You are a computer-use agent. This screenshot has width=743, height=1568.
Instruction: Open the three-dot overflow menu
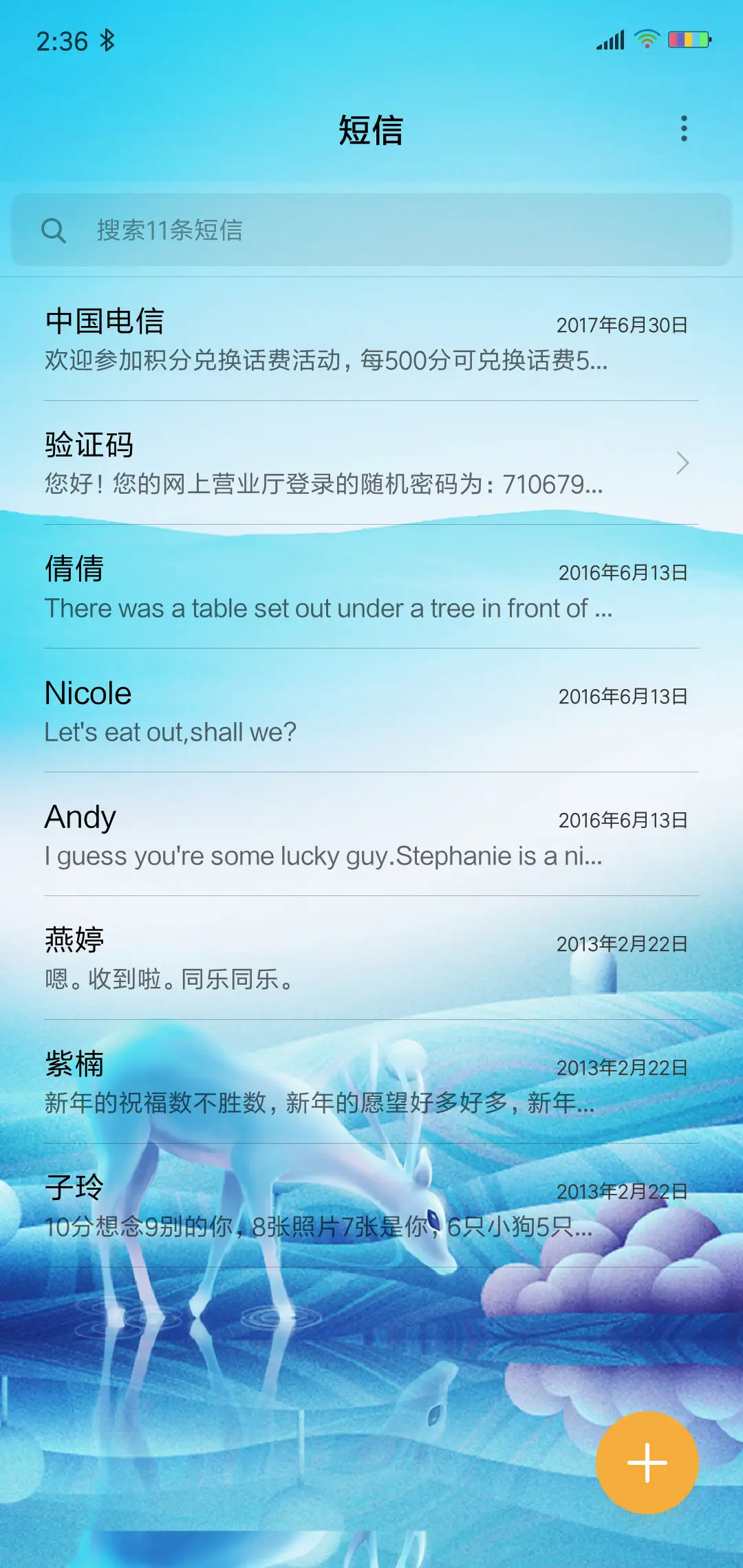click(x=683, y=129)
